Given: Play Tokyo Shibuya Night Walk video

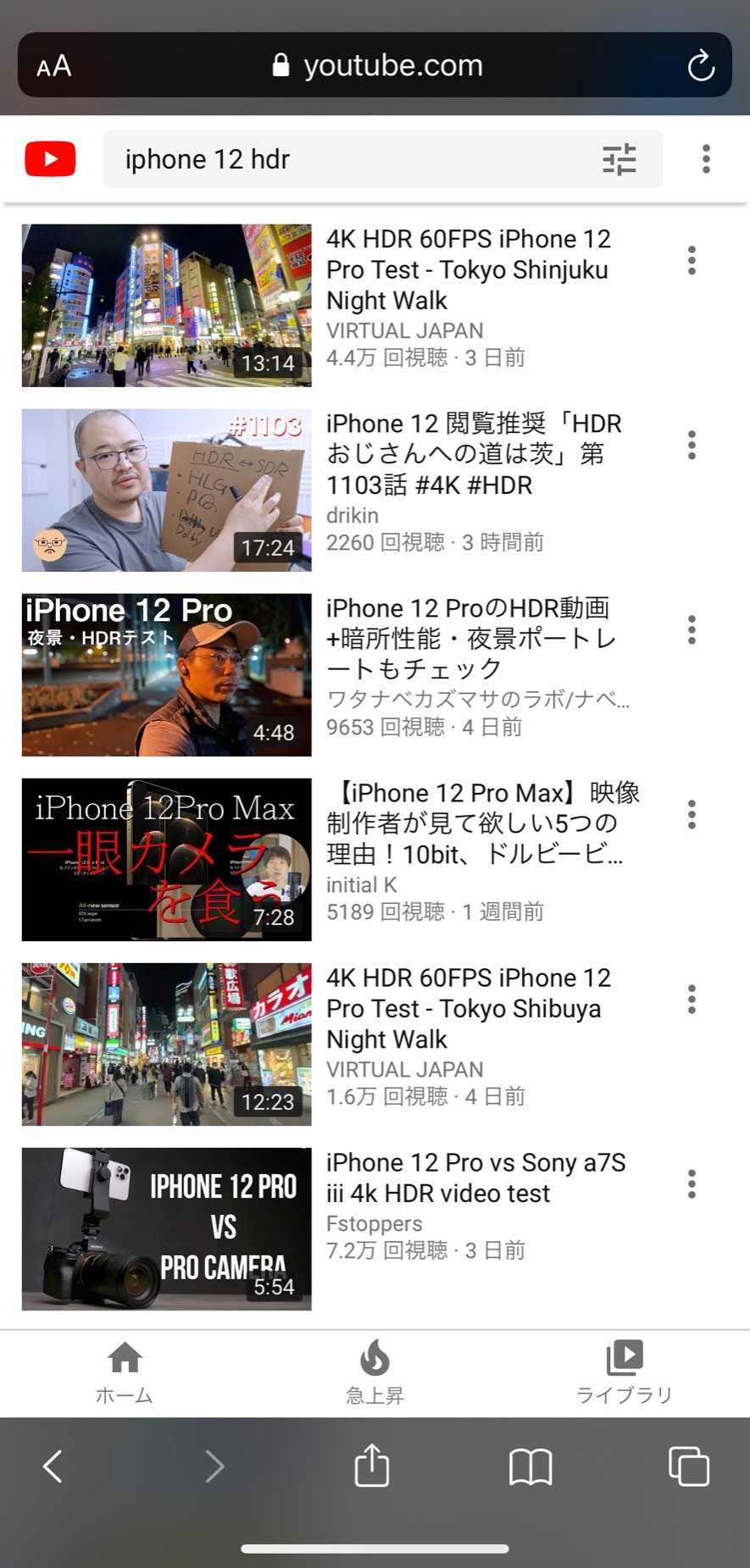Looking at the screenshot, I should tap(166, 1044).
